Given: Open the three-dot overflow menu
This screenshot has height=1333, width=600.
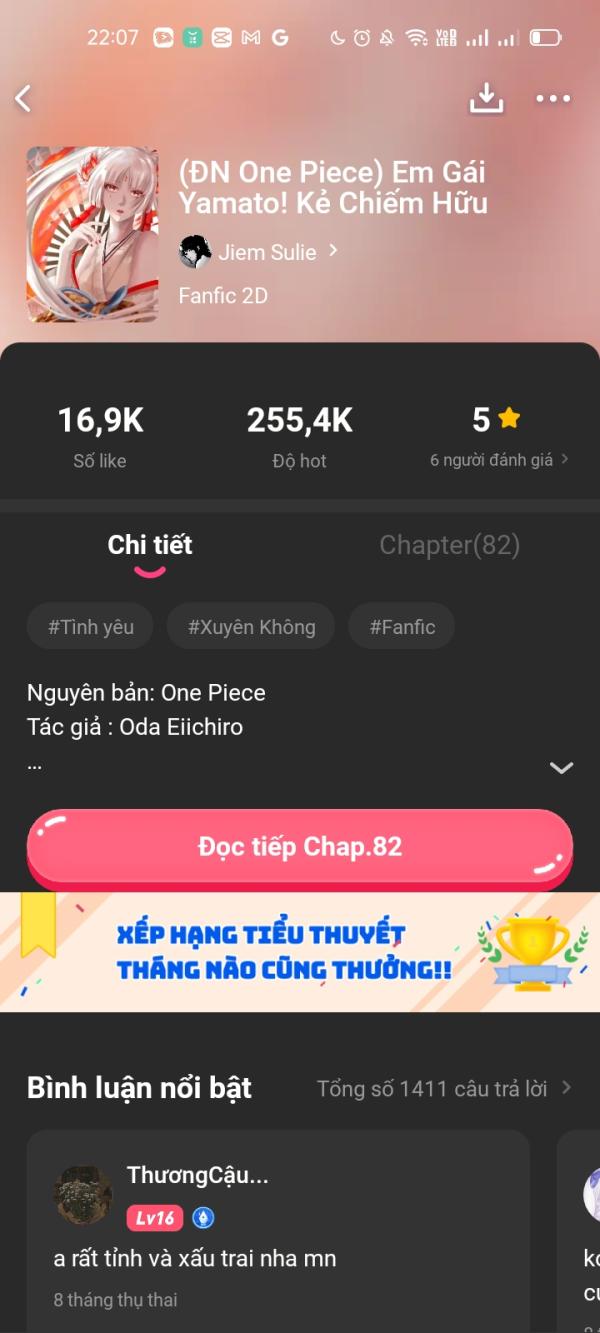Looking at the screenshot, I should (x=553, y=98).
